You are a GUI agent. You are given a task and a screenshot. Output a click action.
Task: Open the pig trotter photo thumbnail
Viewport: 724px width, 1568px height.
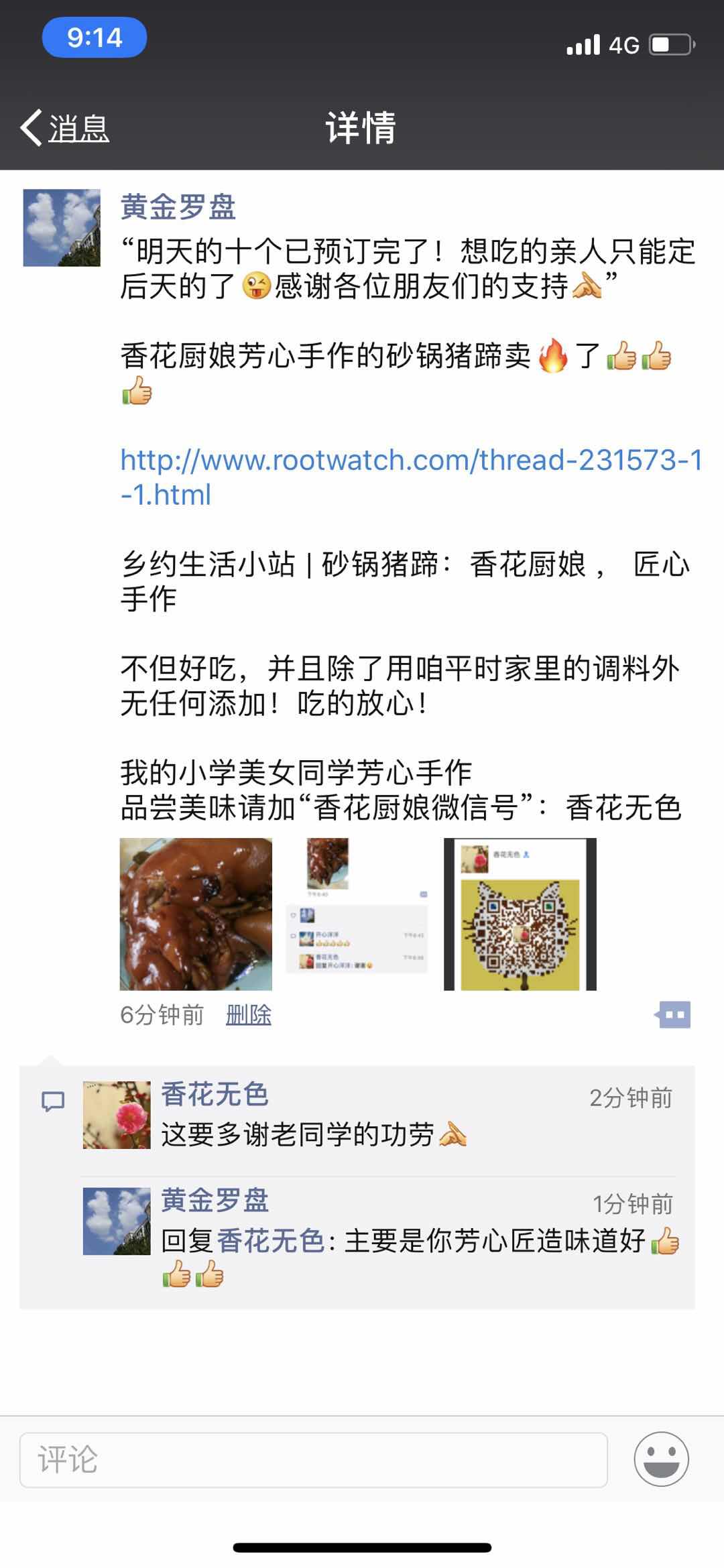196,914
